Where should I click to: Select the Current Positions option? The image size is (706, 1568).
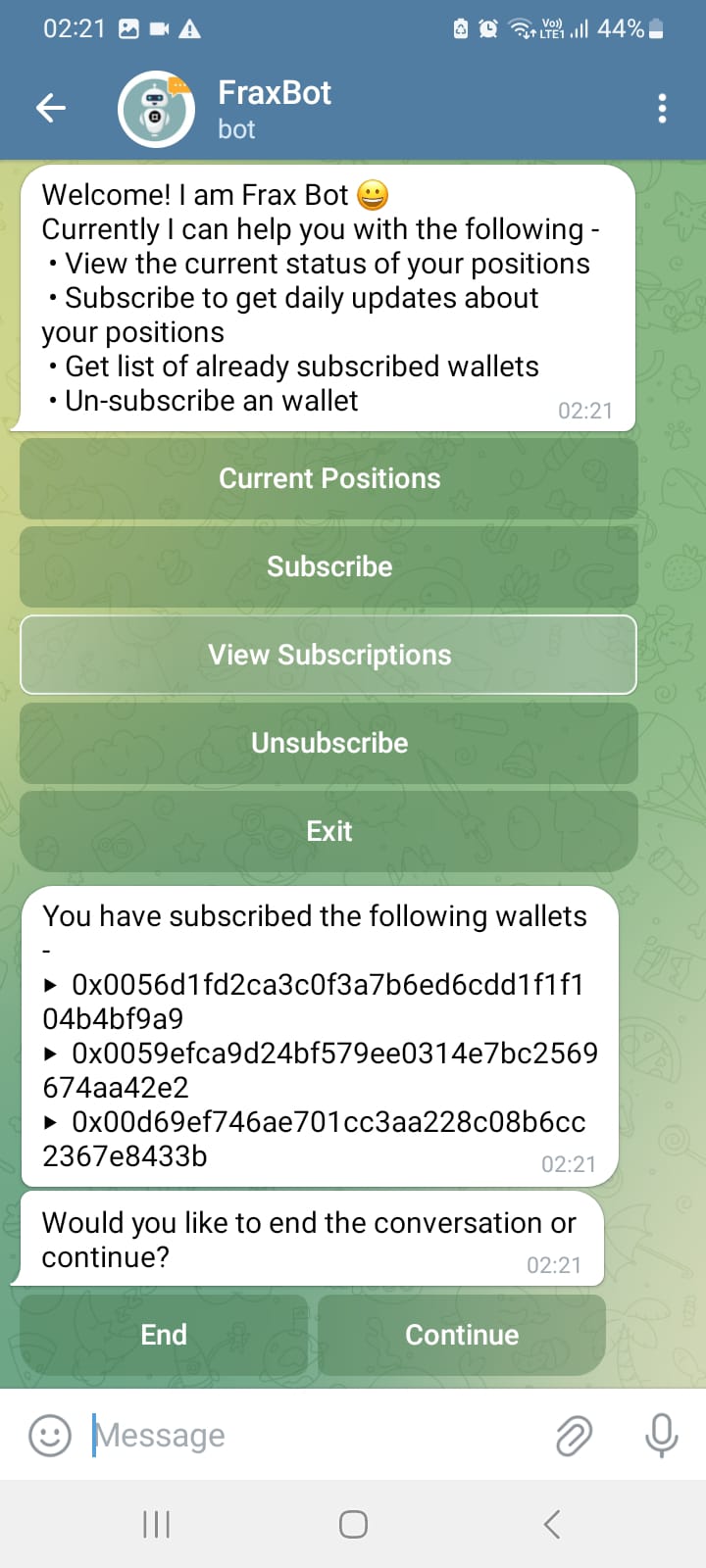(x=328, y=478)
